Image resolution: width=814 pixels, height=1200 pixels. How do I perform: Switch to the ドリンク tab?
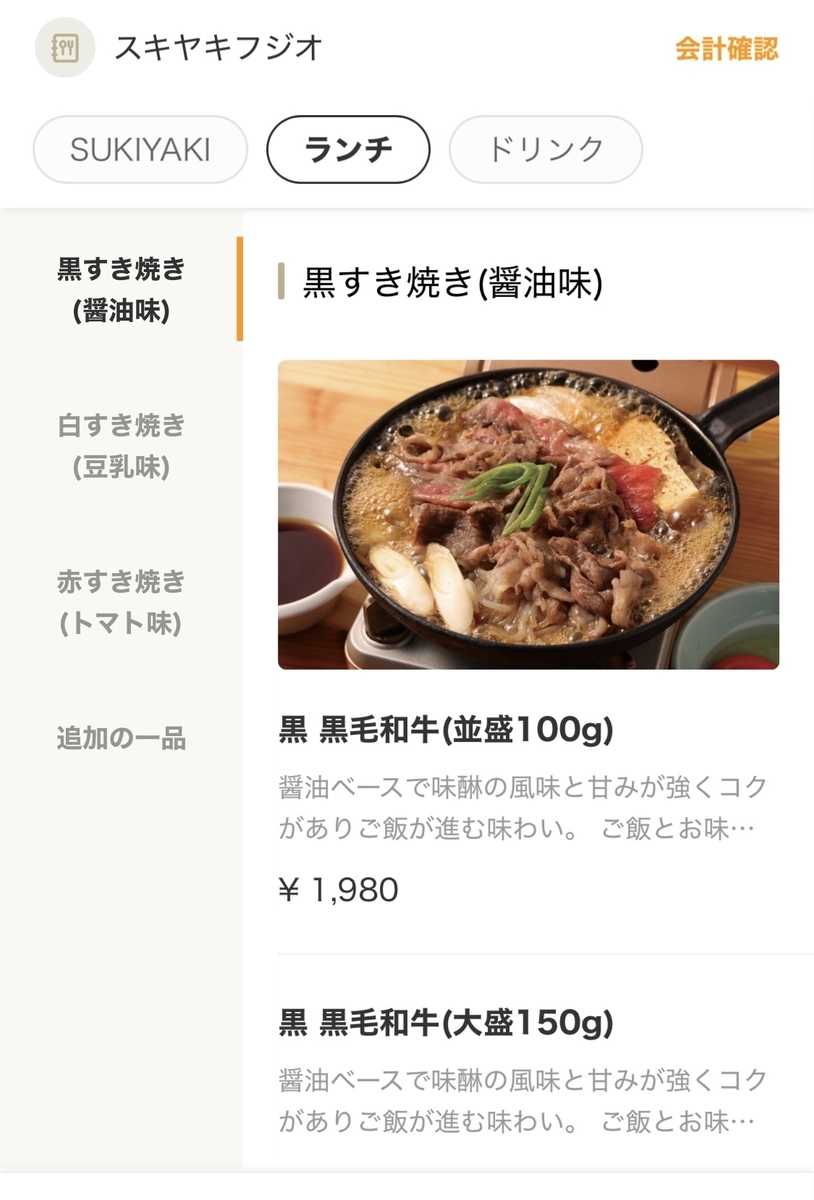(x=545, y=150)
